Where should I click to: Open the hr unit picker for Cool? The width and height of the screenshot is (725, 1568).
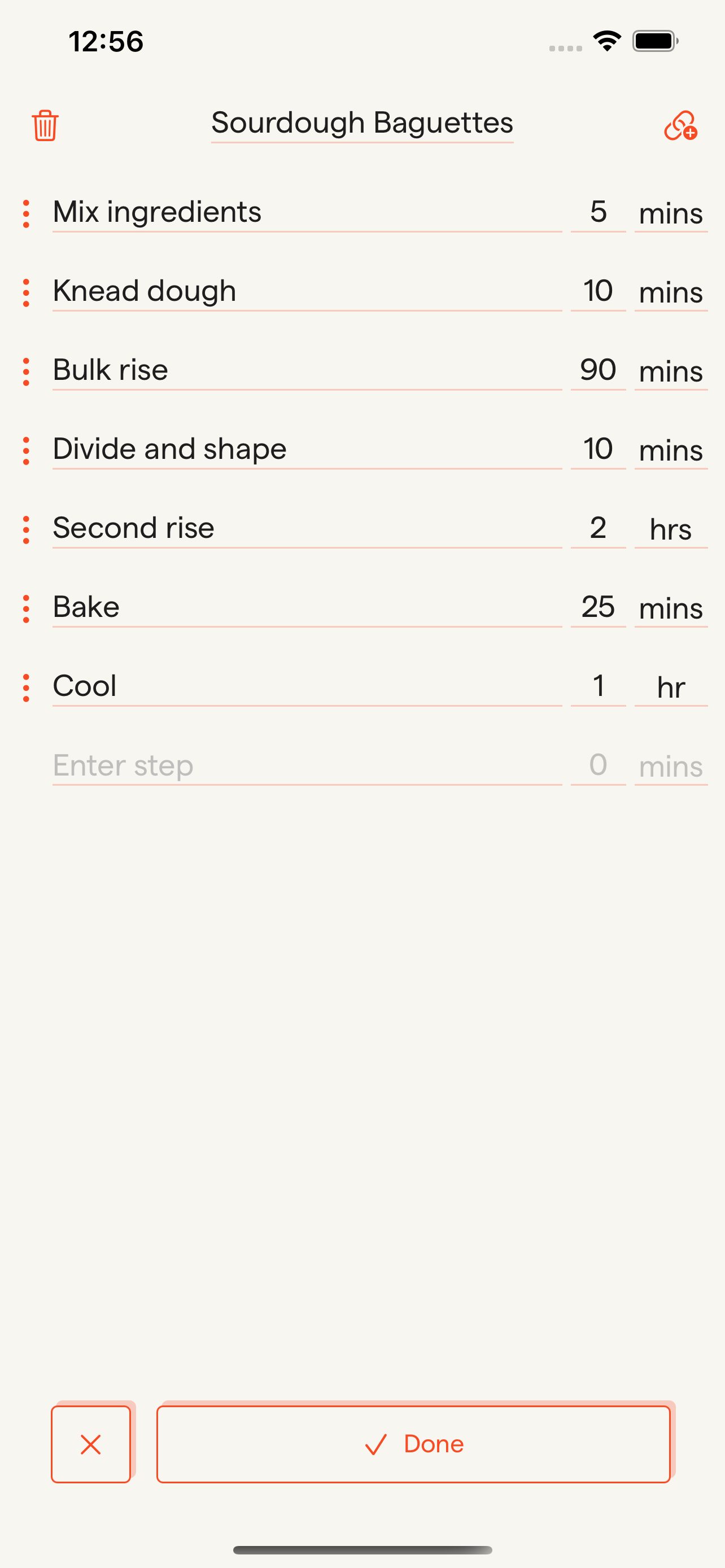(670, 686)
